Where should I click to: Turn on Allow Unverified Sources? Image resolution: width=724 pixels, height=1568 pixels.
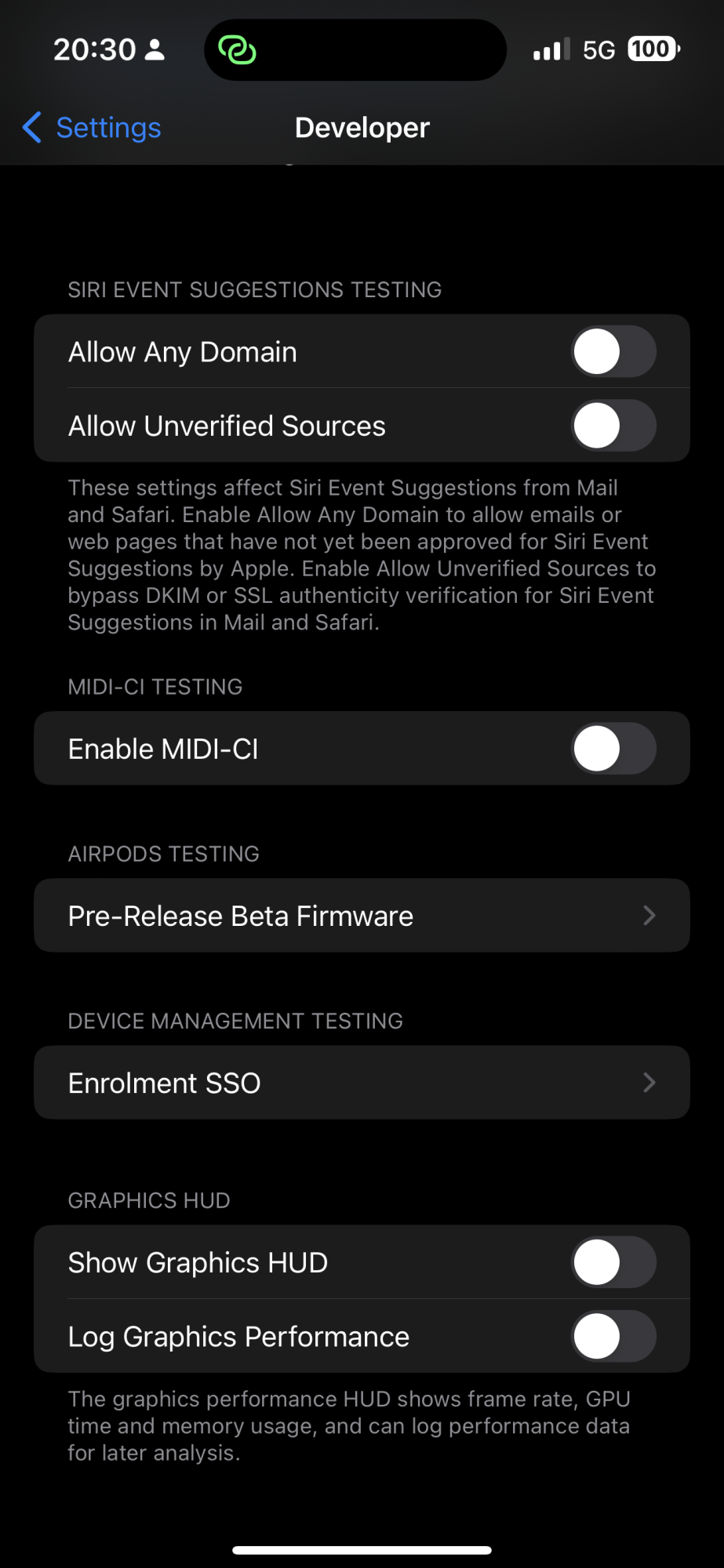[613, 426]
